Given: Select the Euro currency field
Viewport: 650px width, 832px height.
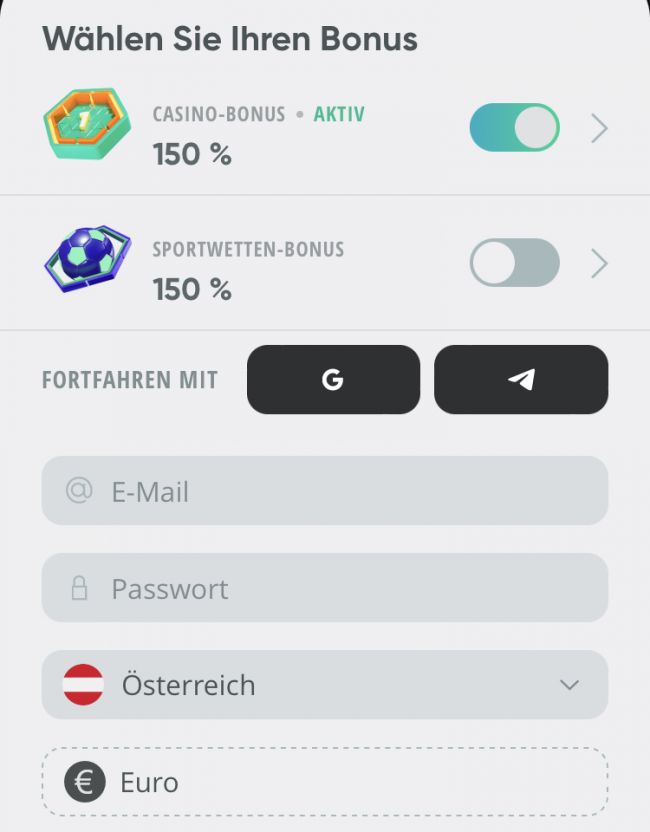Looking at the screenshot, I should (x=325, y=782).
